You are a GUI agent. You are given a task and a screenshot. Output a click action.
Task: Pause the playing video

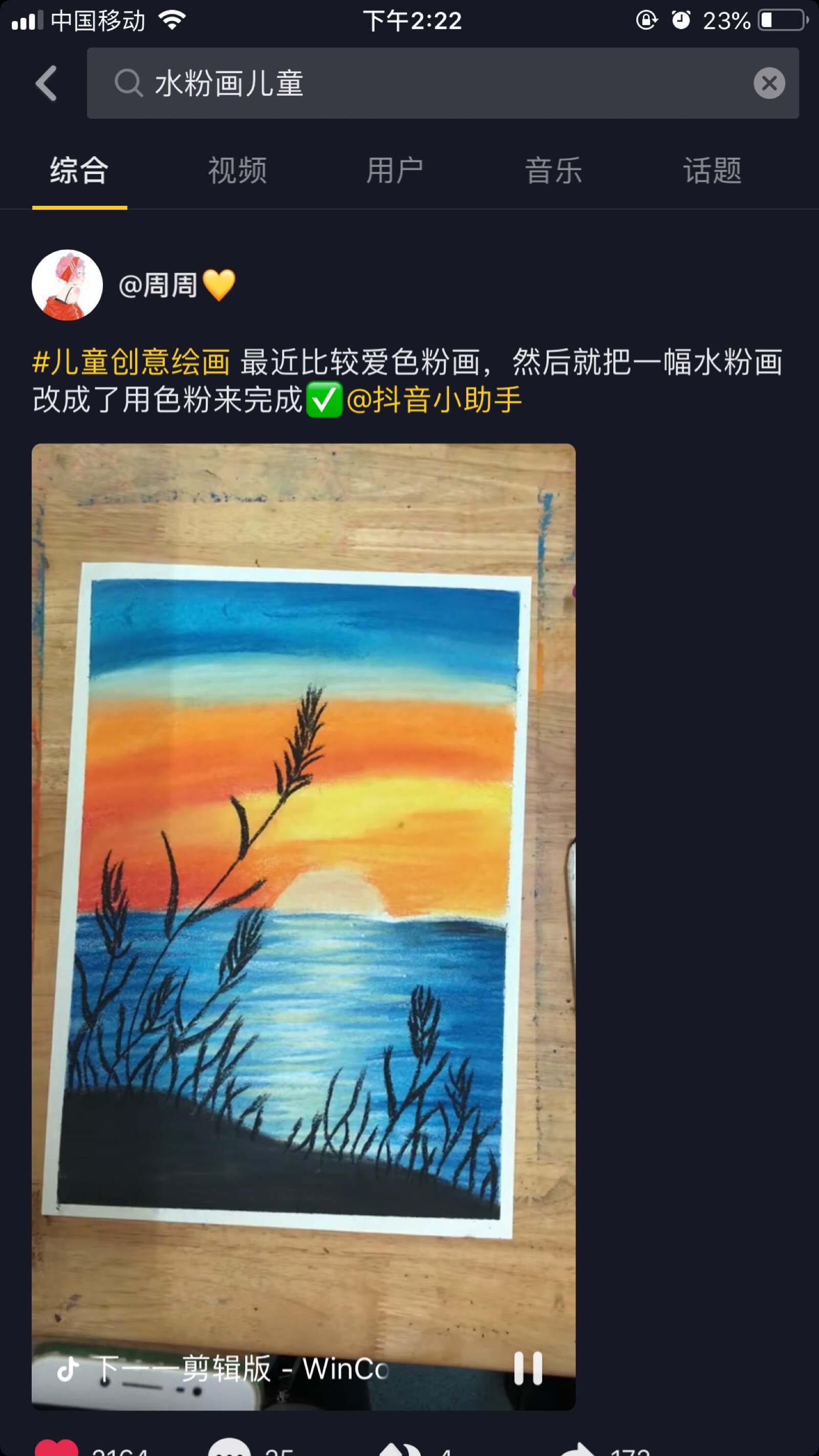(x=528, y=1368)
